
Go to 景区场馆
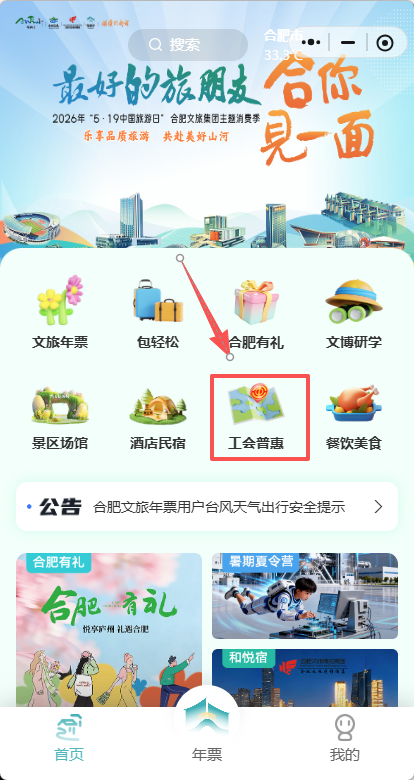(60, 417)
